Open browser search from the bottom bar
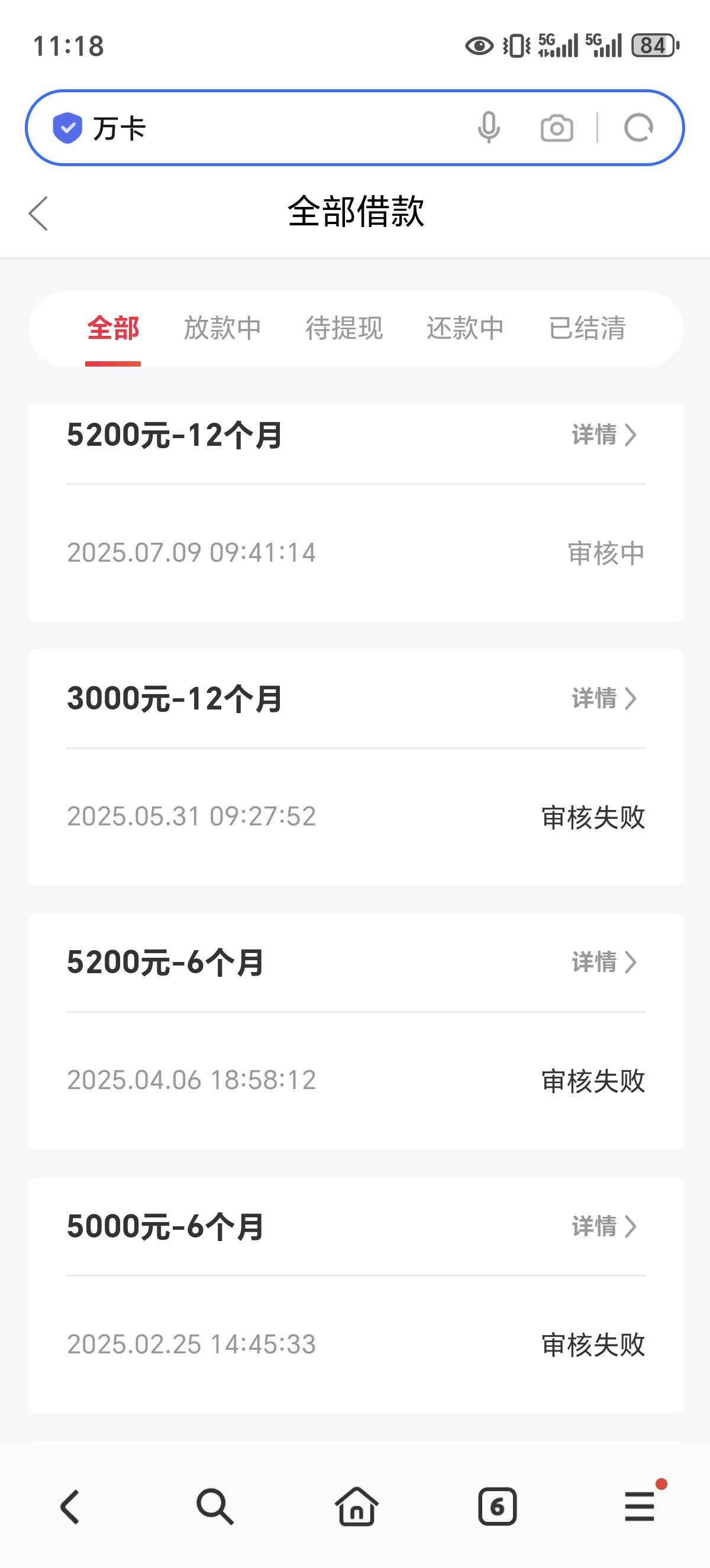The image size is (710, 1568). [214, 1507]
